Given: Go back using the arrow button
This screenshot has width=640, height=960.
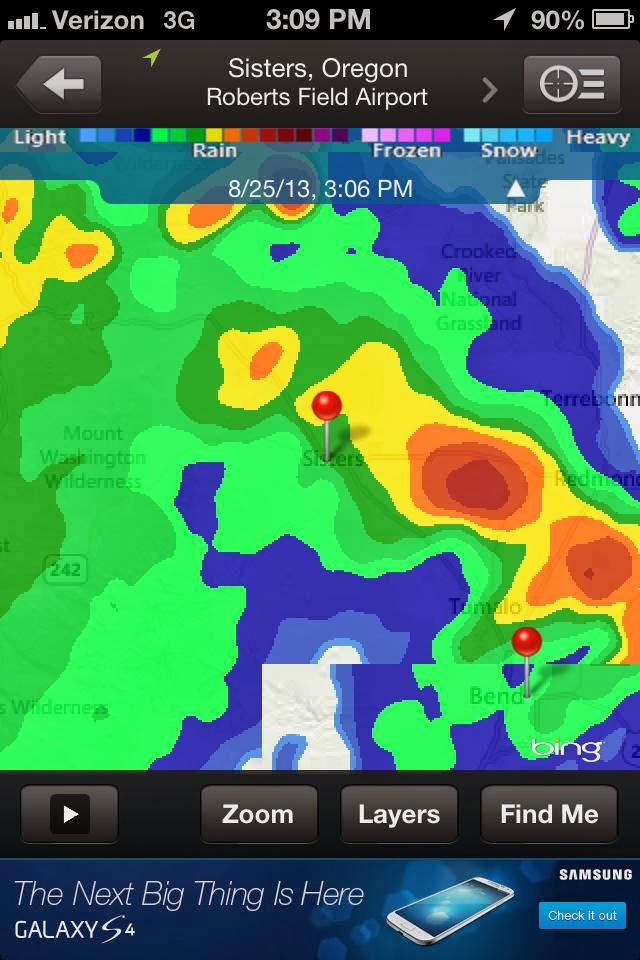Looking at the screenshot, I should (59, 84).
